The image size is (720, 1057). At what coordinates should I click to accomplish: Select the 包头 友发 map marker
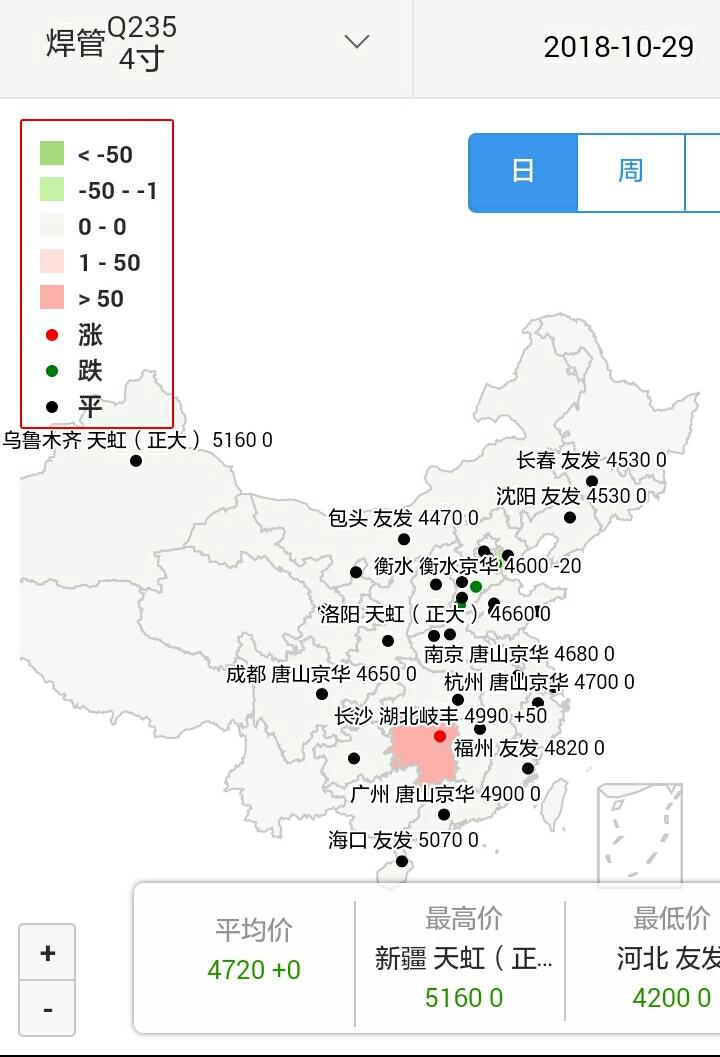tap(404, 539)
